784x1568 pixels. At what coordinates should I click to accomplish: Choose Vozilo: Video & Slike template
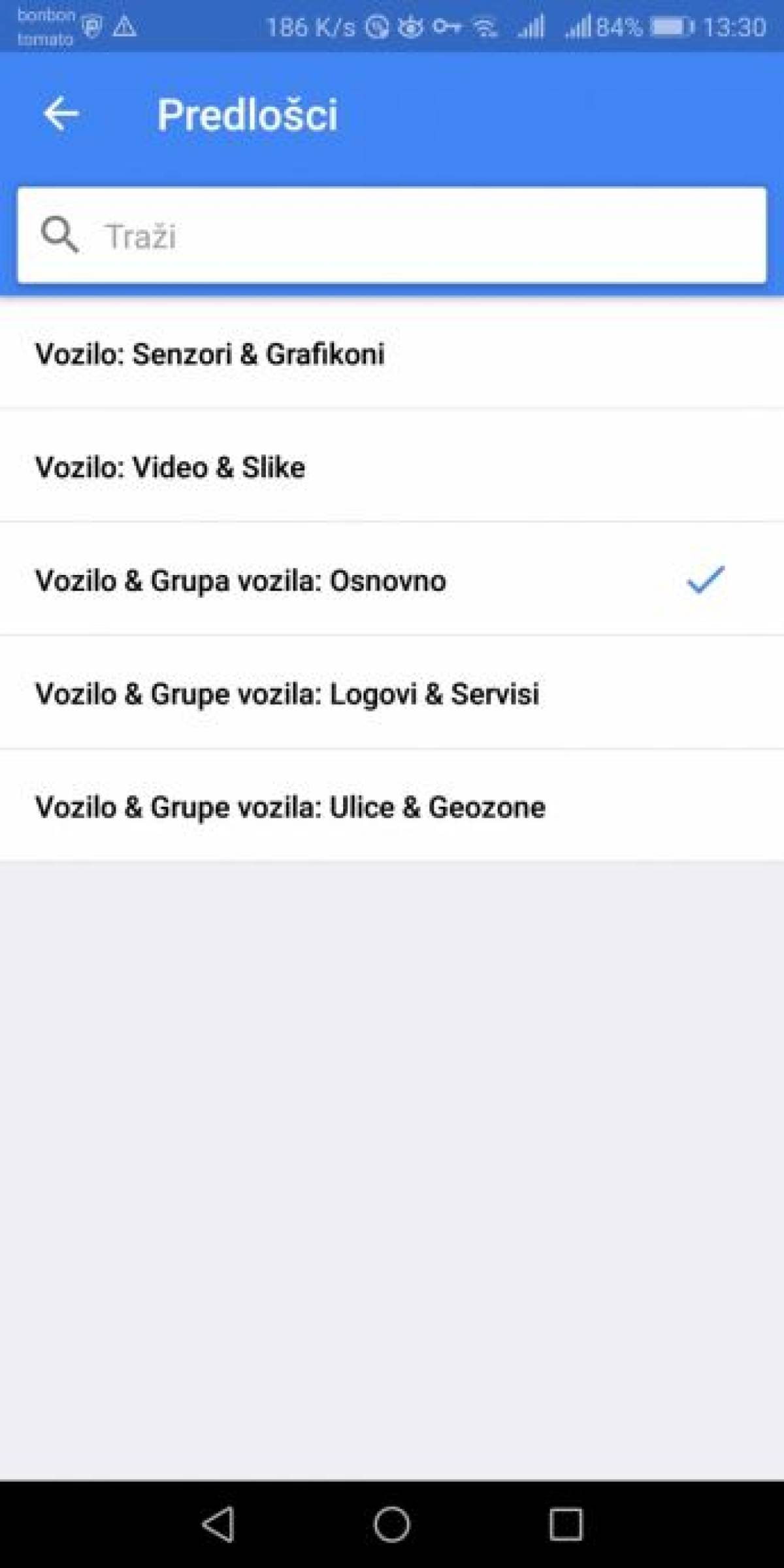[392, 466]
